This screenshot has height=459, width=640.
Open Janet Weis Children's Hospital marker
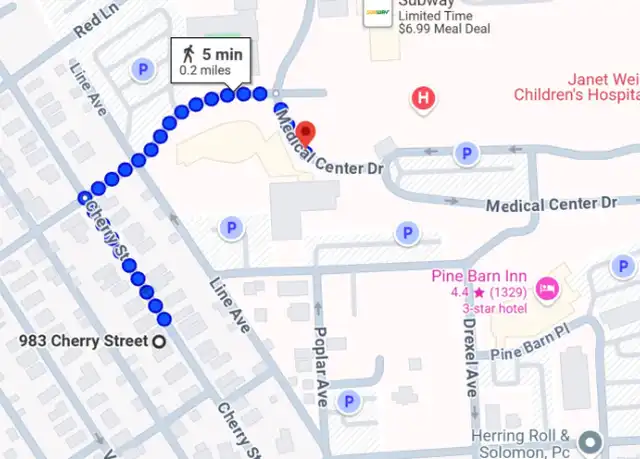coord(425,98)
